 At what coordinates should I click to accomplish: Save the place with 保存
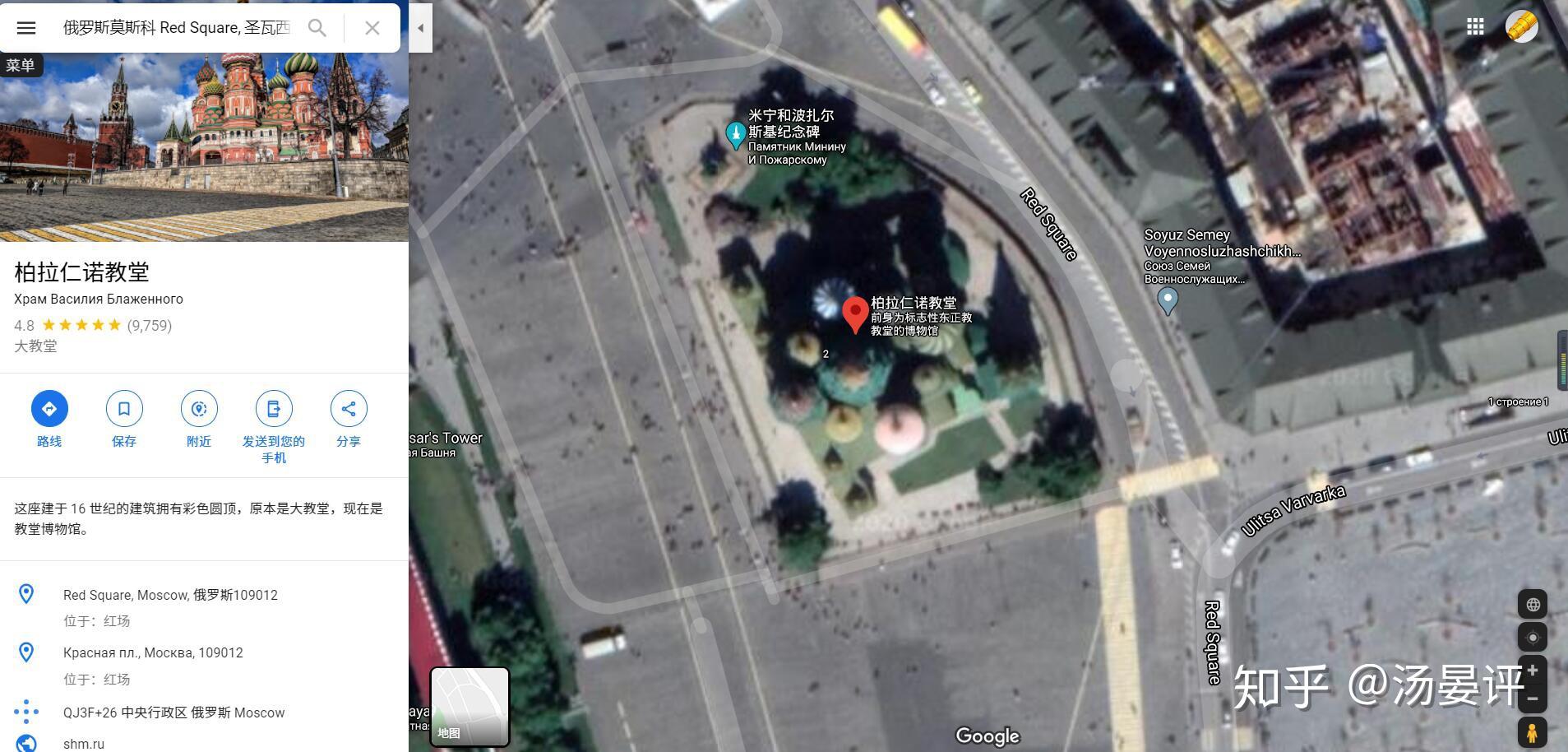click(x=124, y=409)
